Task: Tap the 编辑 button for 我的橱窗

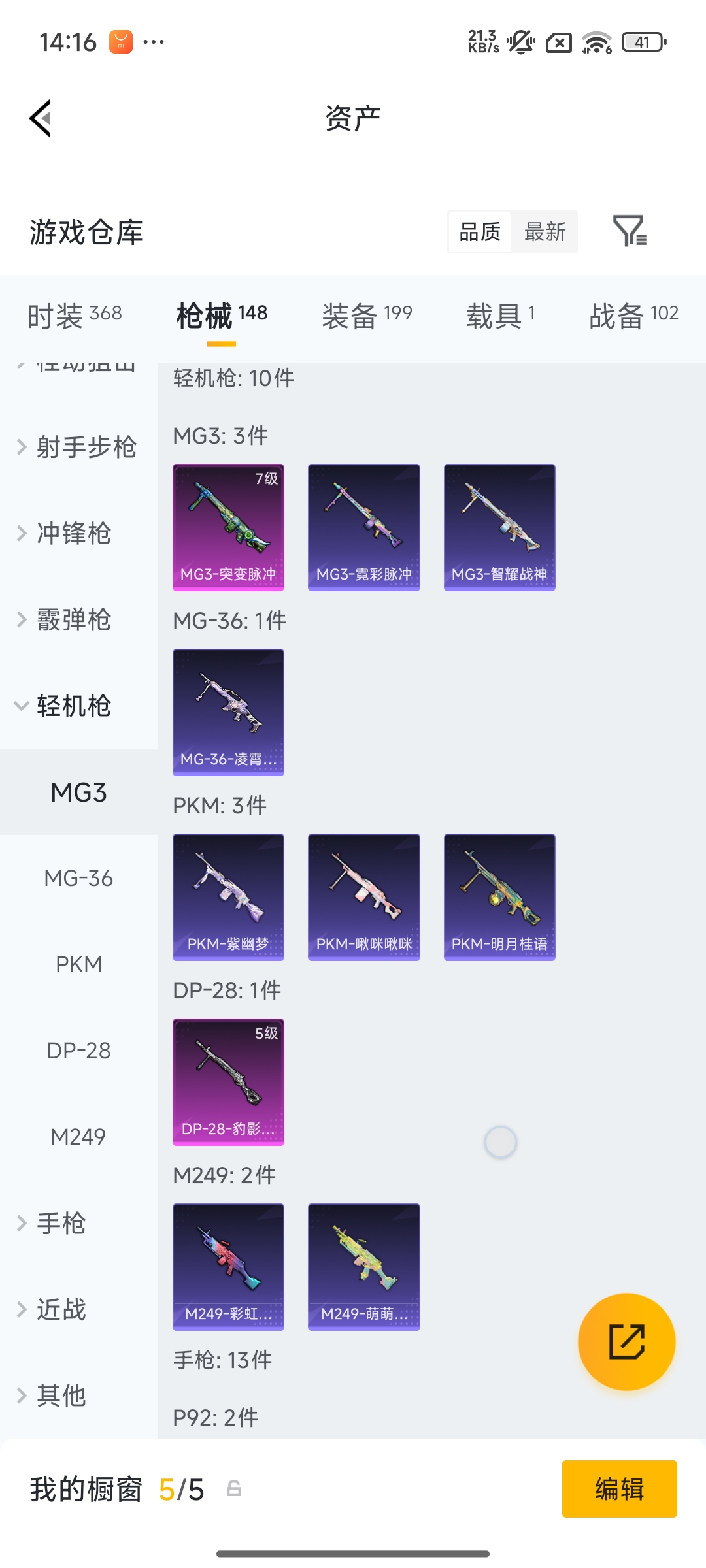Action: 619,1489
